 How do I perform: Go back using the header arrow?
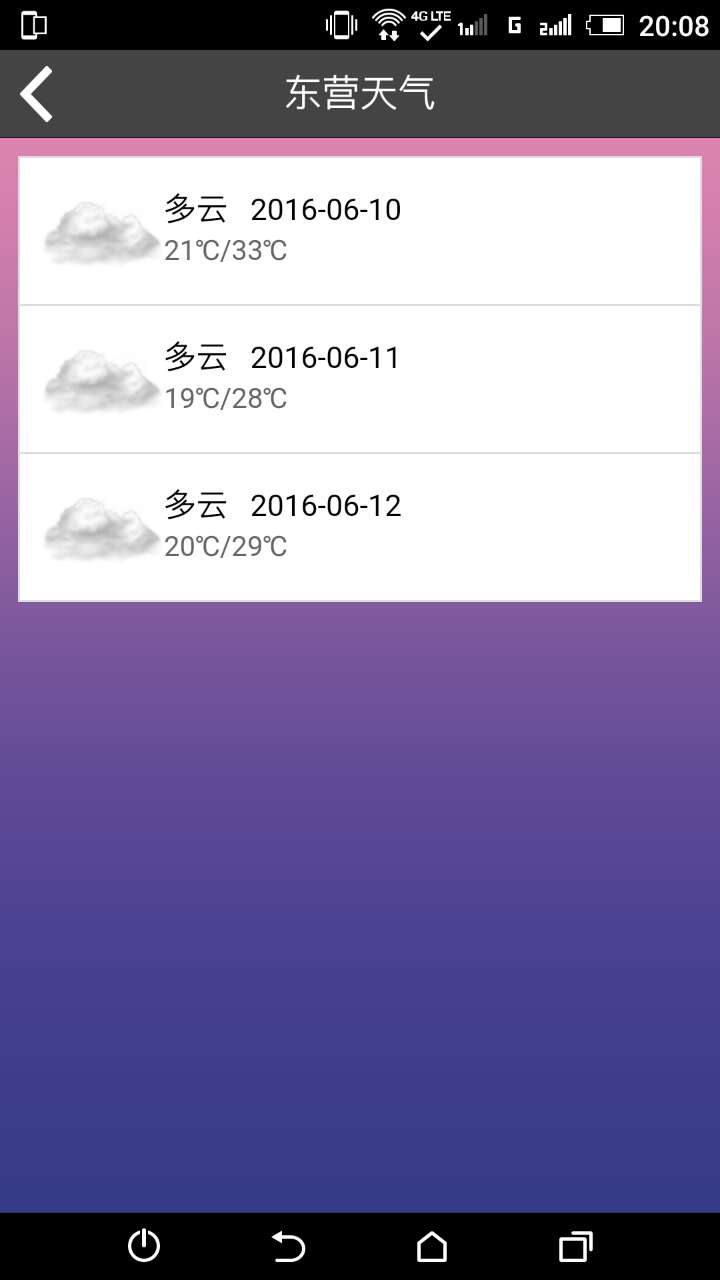(x=36, y=94)
